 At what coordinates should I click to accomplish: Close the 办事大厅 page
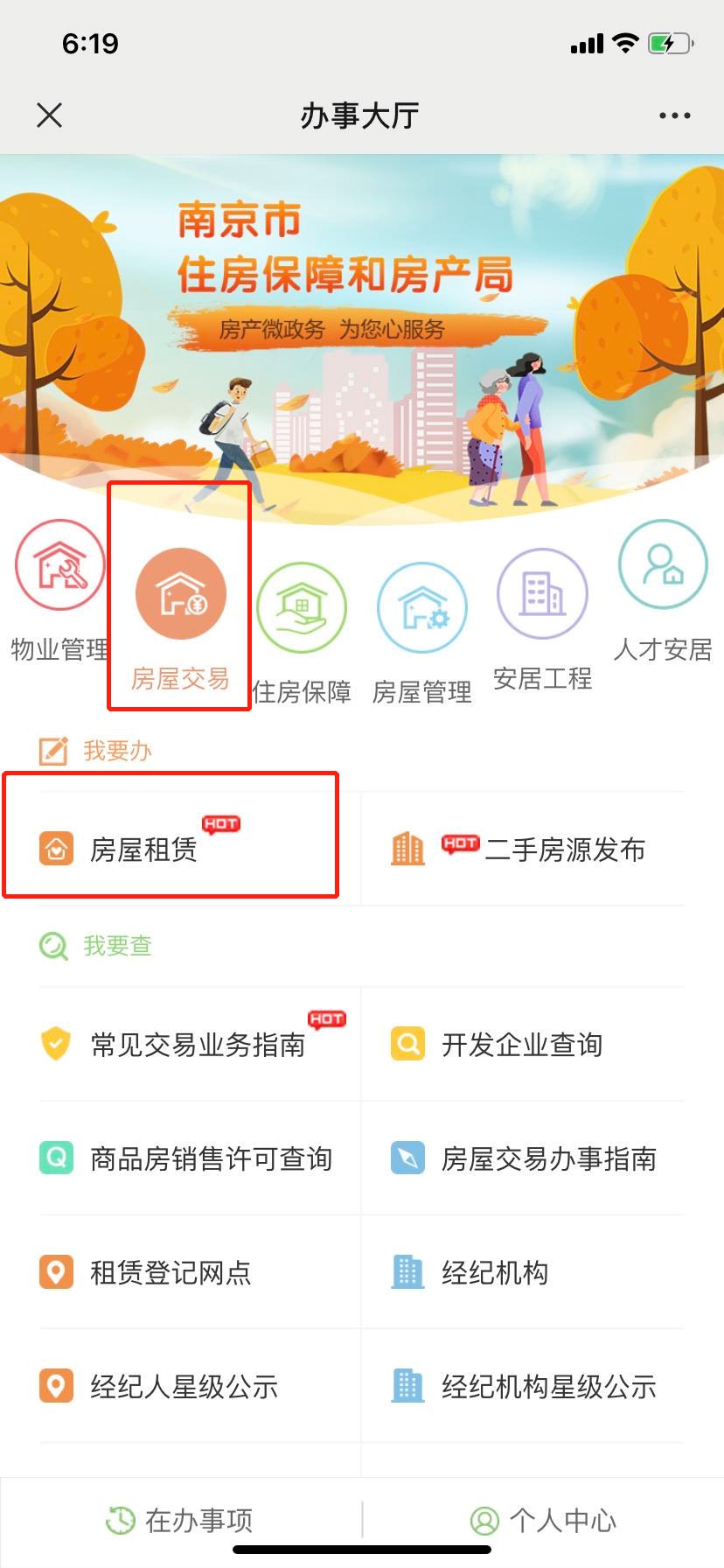coord(50,115)
